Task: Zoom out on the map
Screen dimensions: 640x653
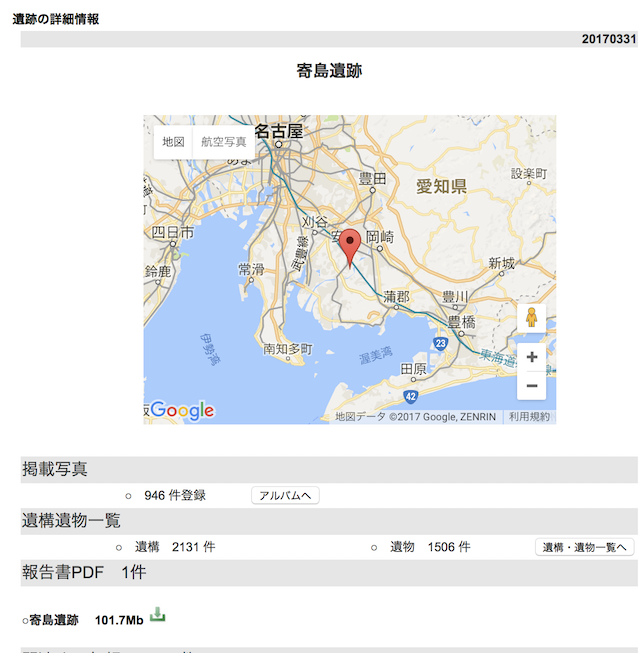Action: click(531, 386)
